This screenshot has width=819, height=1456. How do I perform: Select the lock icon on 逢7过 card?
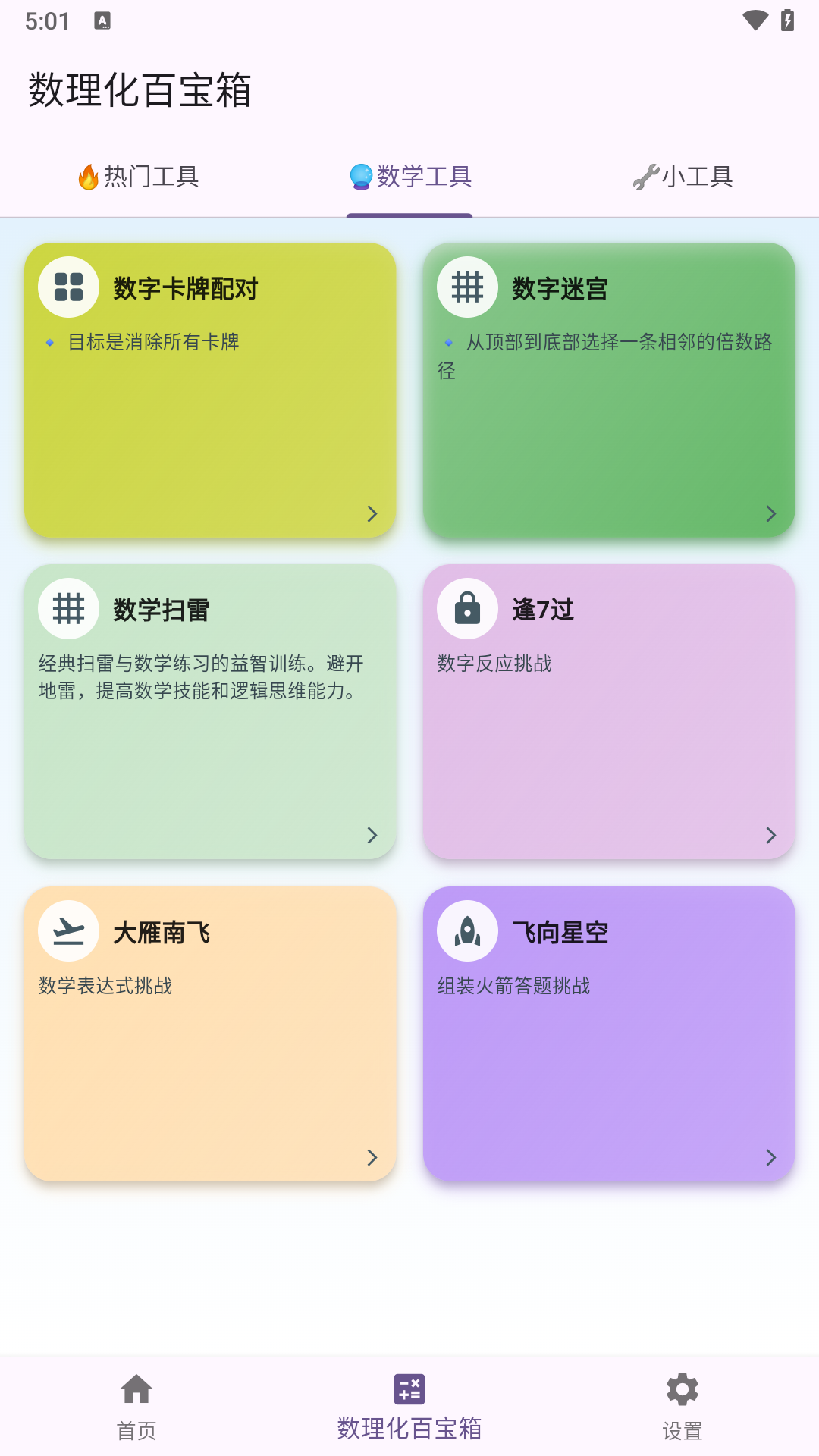point(467,608)
